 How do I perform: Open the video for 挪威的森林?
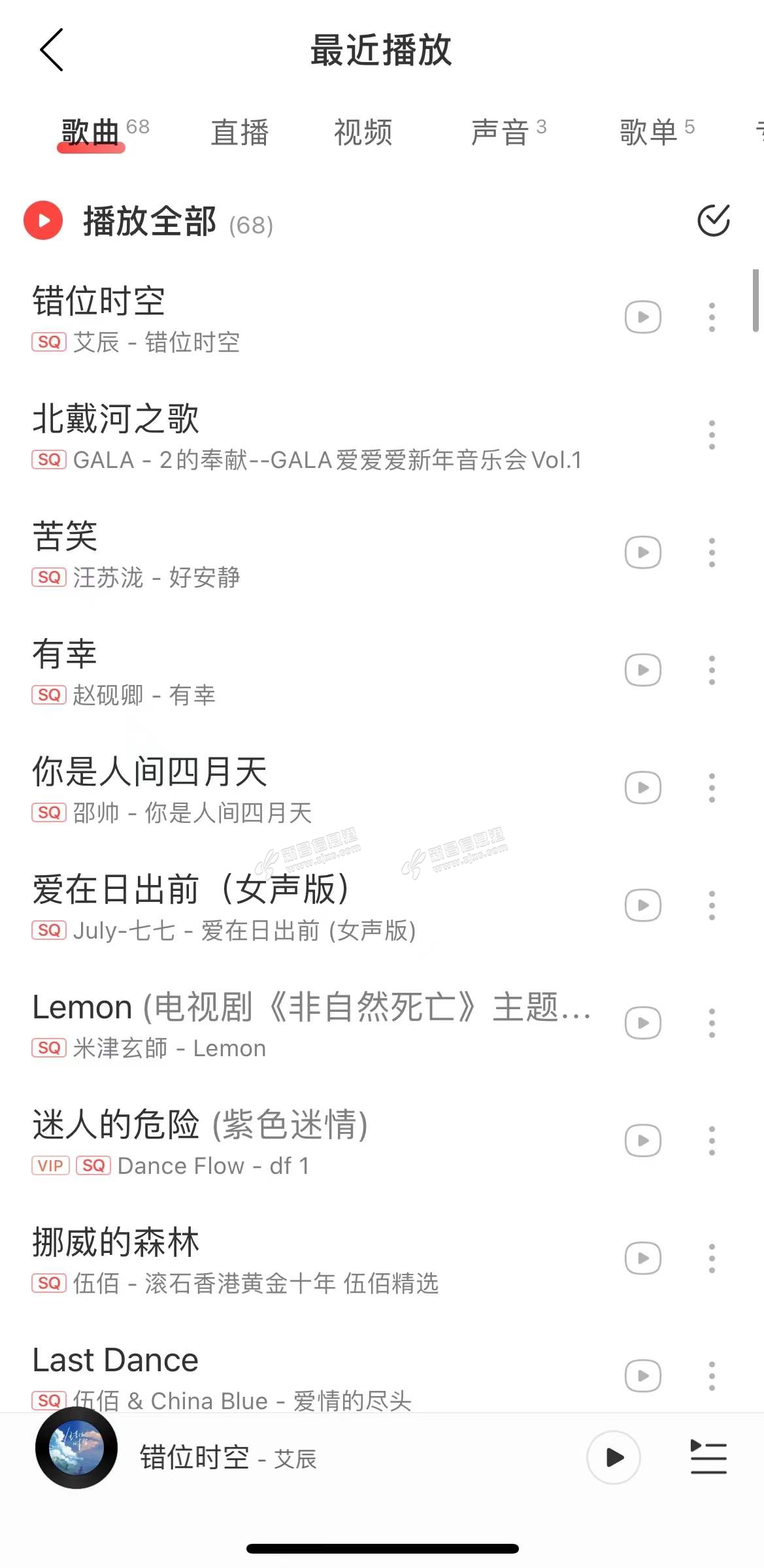click(643, 1258)
